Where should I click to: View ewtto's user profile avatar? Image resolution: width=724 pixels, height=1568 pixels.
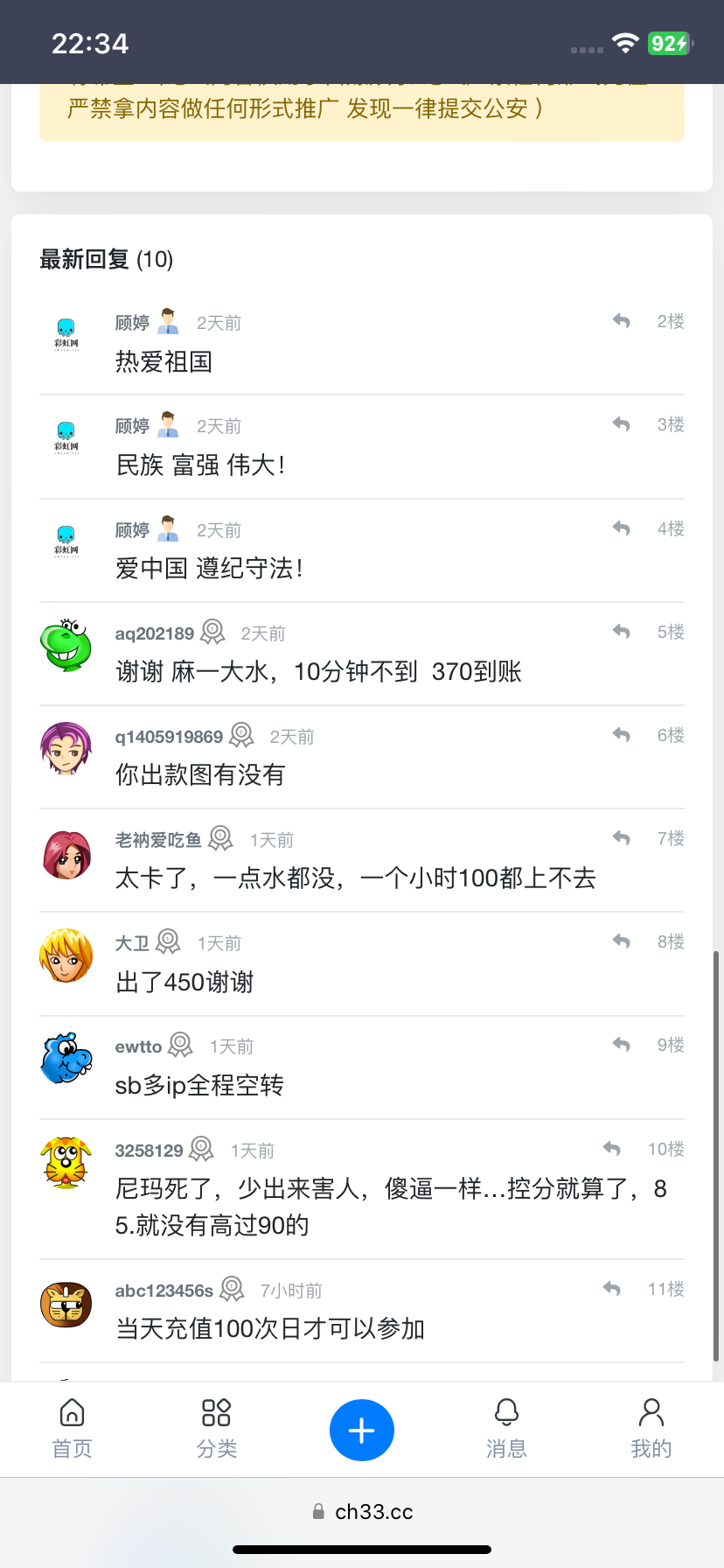[66, 1059]
